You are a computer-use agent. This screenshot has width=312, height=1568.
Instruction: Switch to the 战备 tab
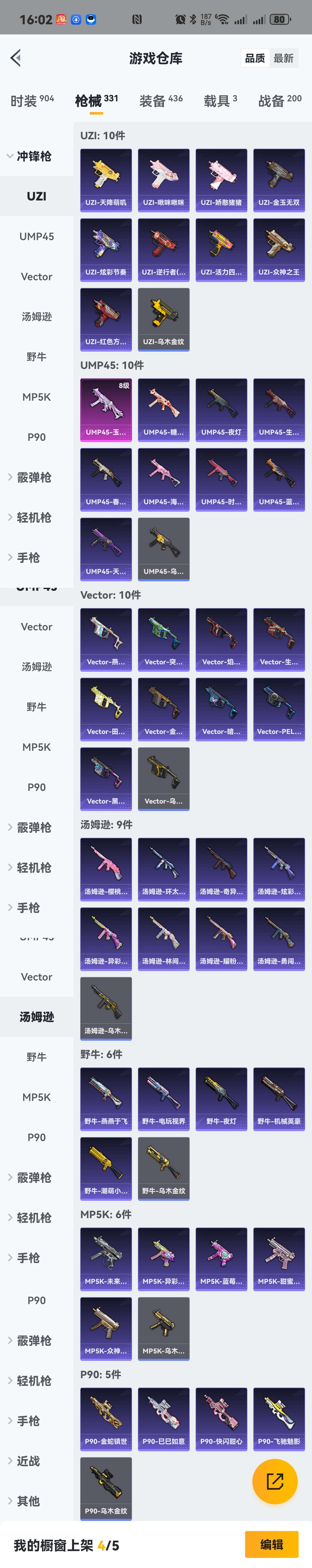[279, 100]
